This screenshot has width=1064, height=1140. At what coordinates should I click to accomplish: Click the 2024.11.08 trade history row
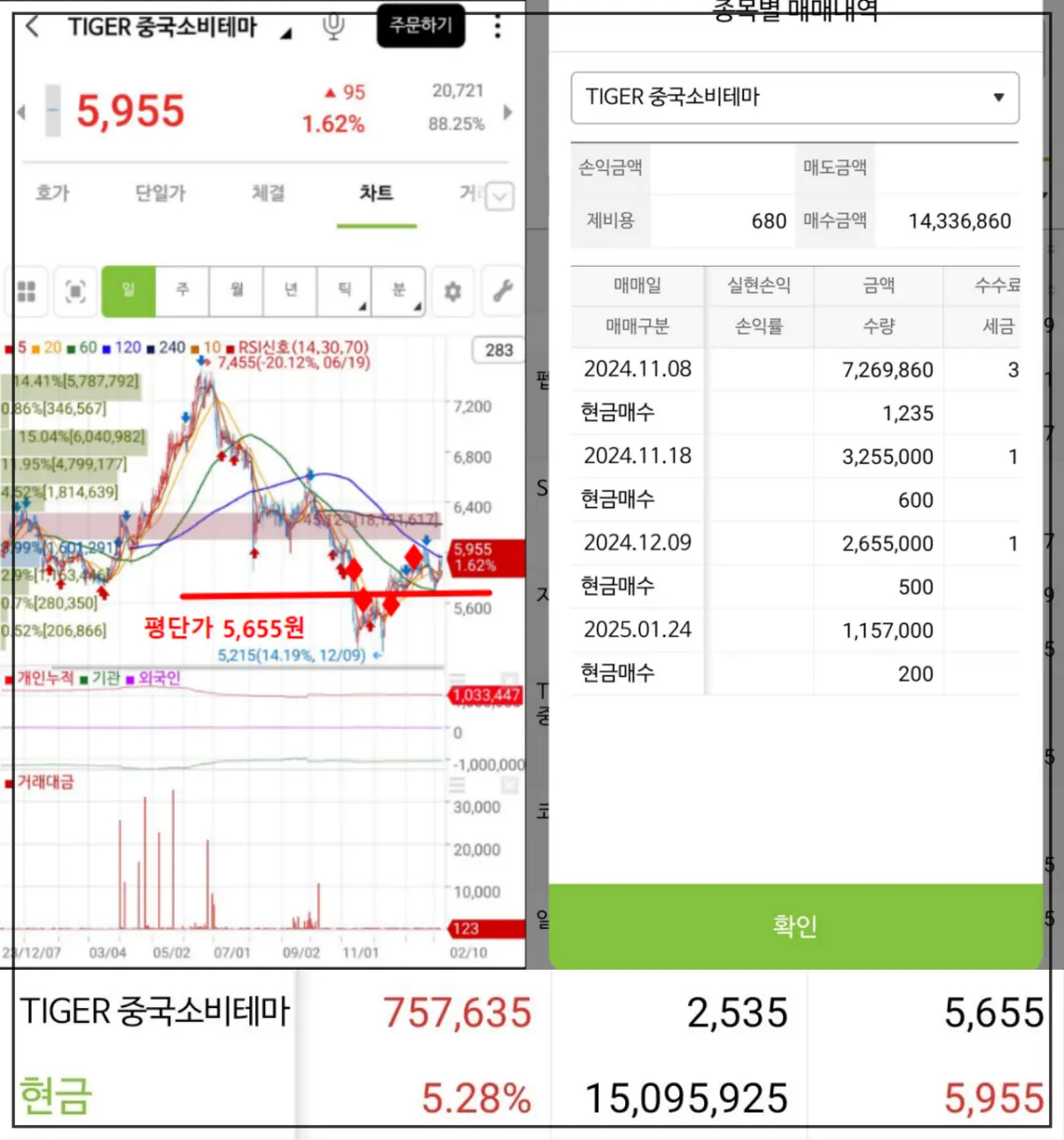click(638, 369)
